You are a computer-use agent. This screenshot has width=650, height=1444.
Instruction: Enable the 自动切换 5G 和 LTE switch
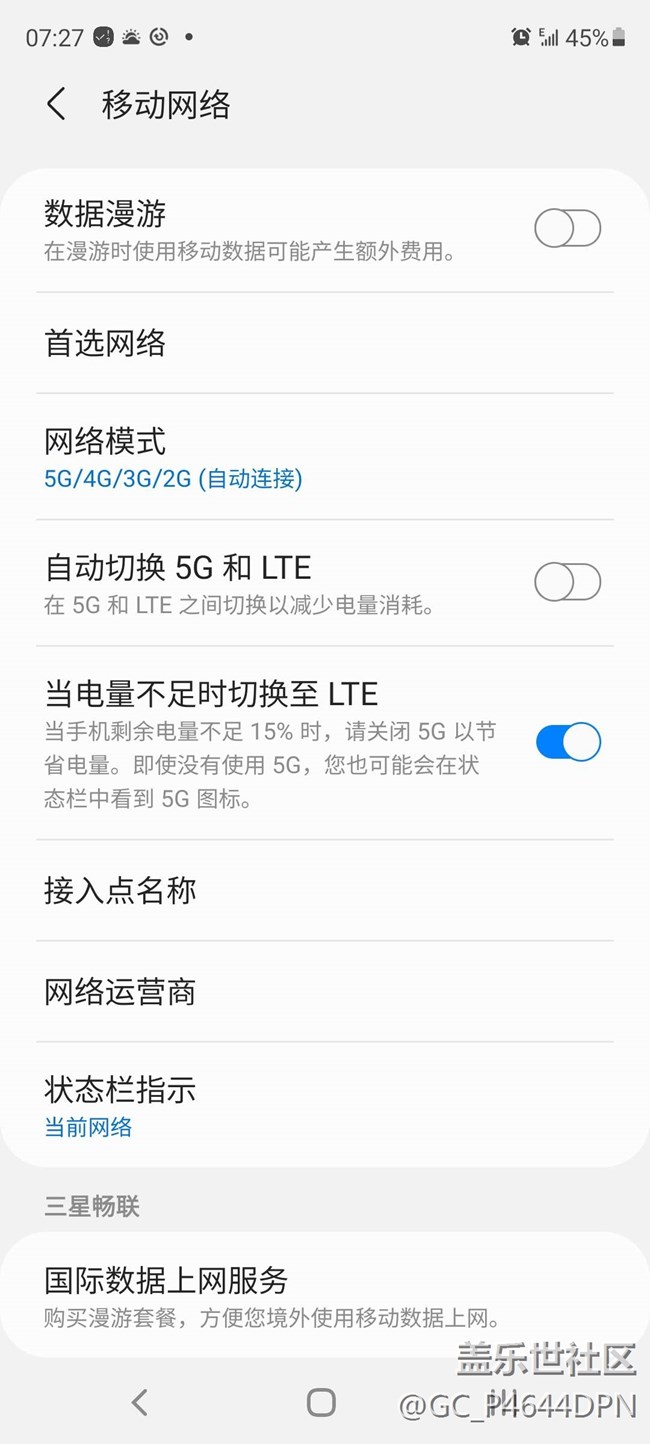568,582
